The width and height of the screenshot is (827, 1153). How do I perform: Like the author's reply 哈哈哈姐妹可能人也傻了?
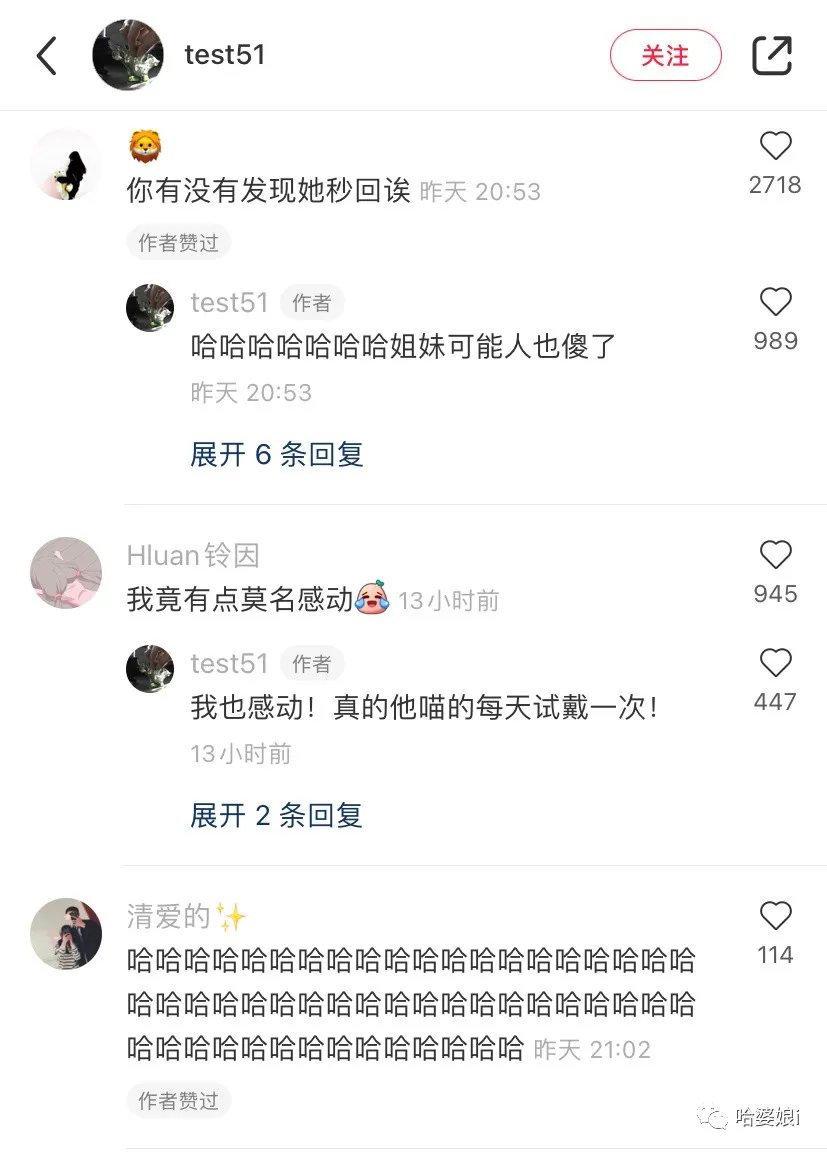click(x=775, y=302)
